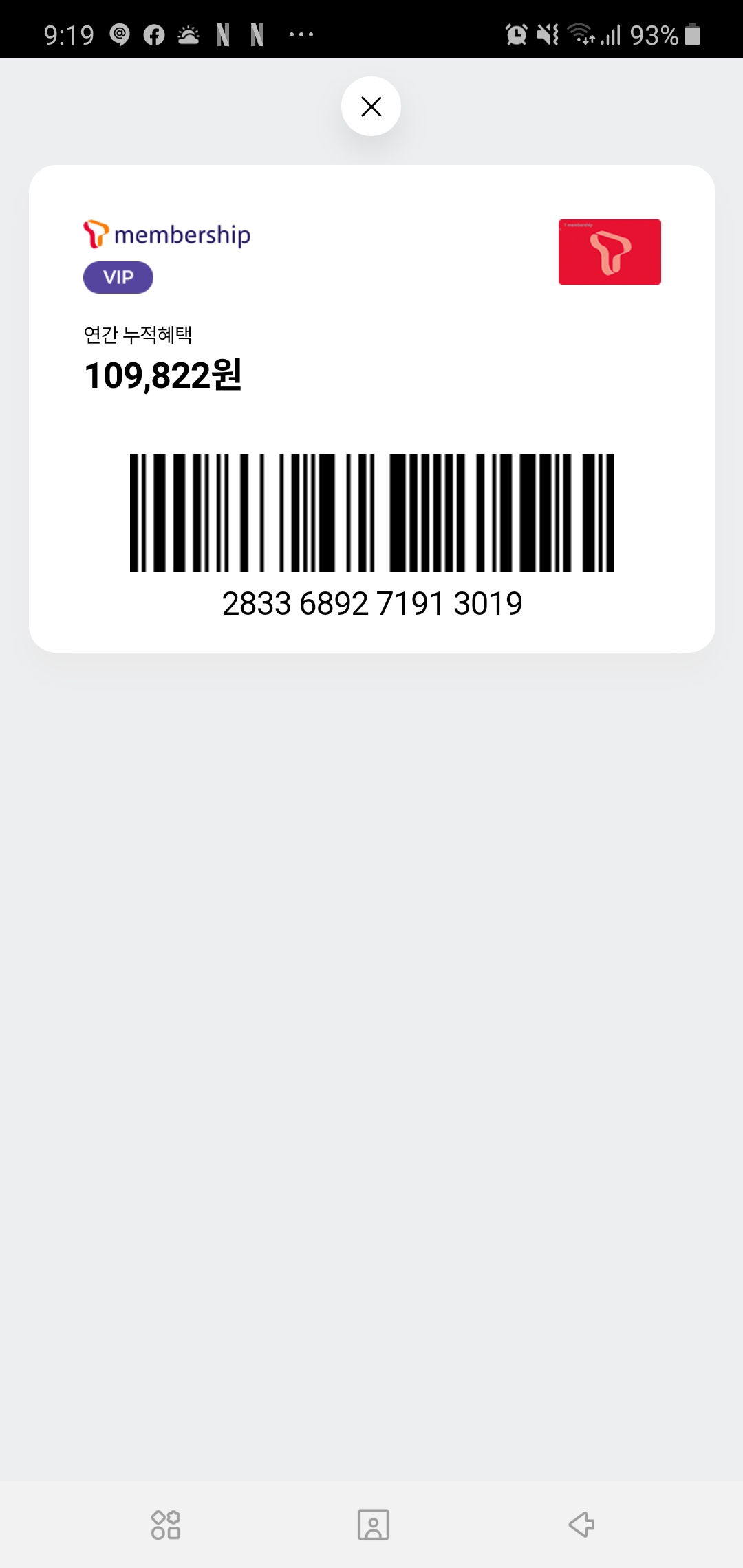The width and height of the screenshot is (743, 1568).
Task: Open recent apps from the navigation bar
Action: click(166, 1525)
